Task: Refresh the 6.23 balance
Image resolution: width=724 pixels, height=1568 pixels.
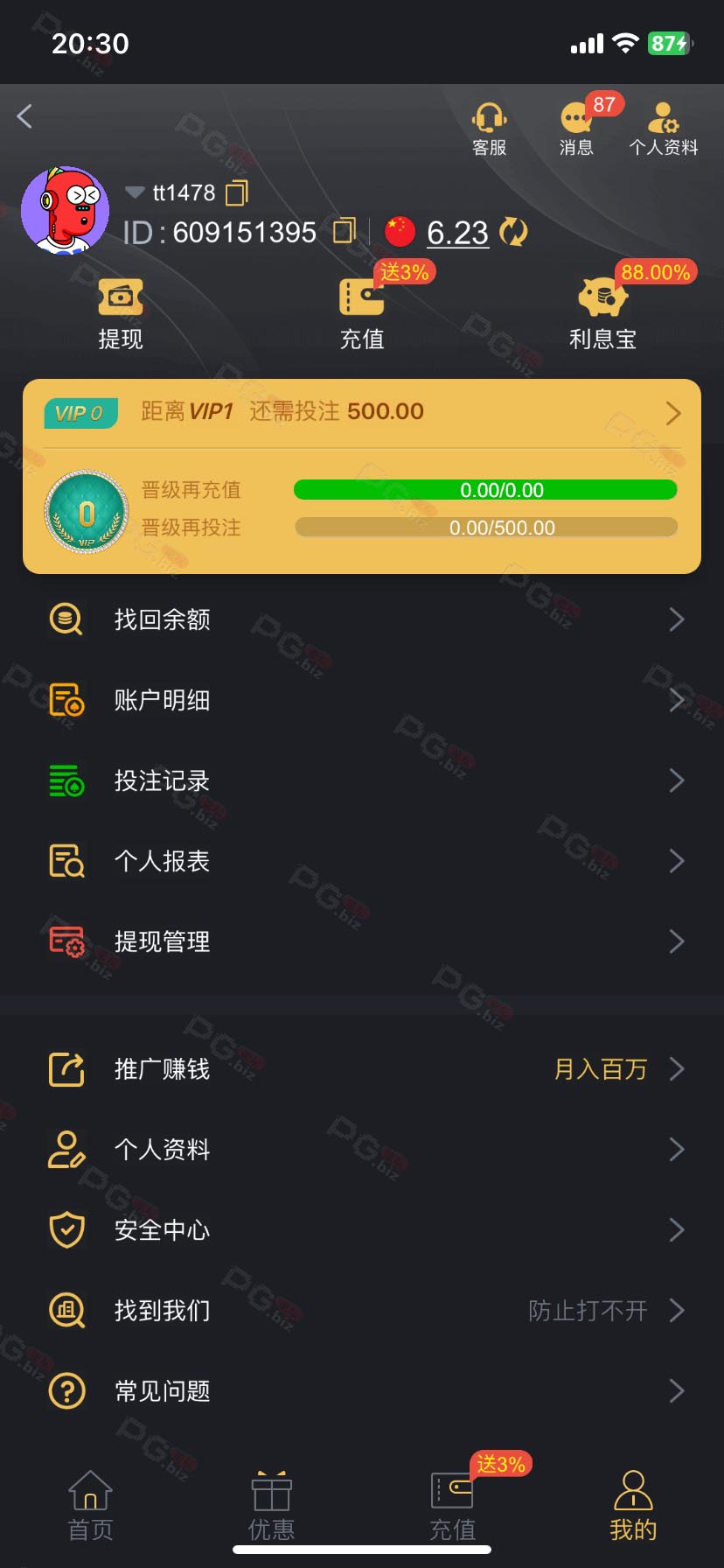Action: click(513, 232)
